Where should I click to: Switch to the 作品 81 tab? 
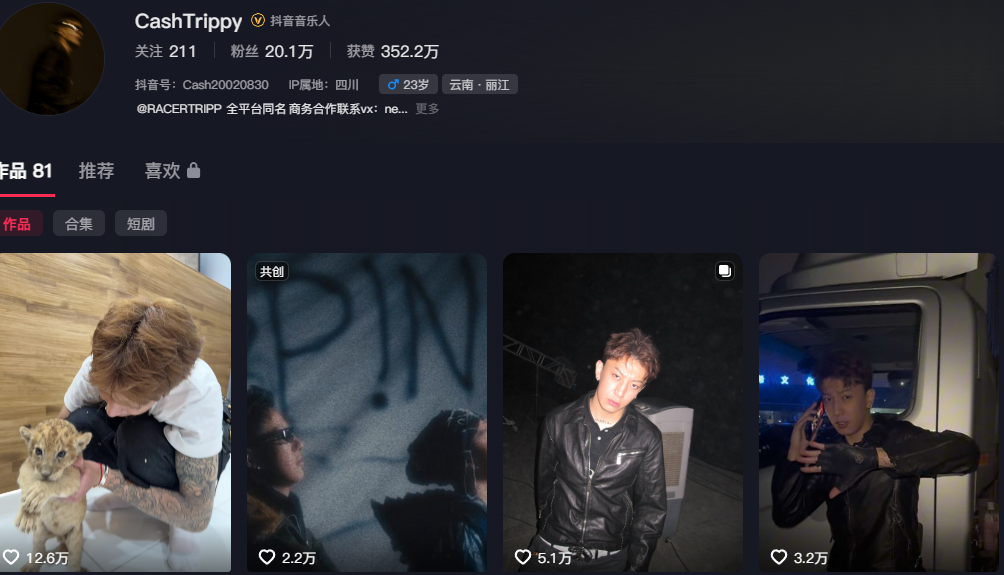coord(26,171)
